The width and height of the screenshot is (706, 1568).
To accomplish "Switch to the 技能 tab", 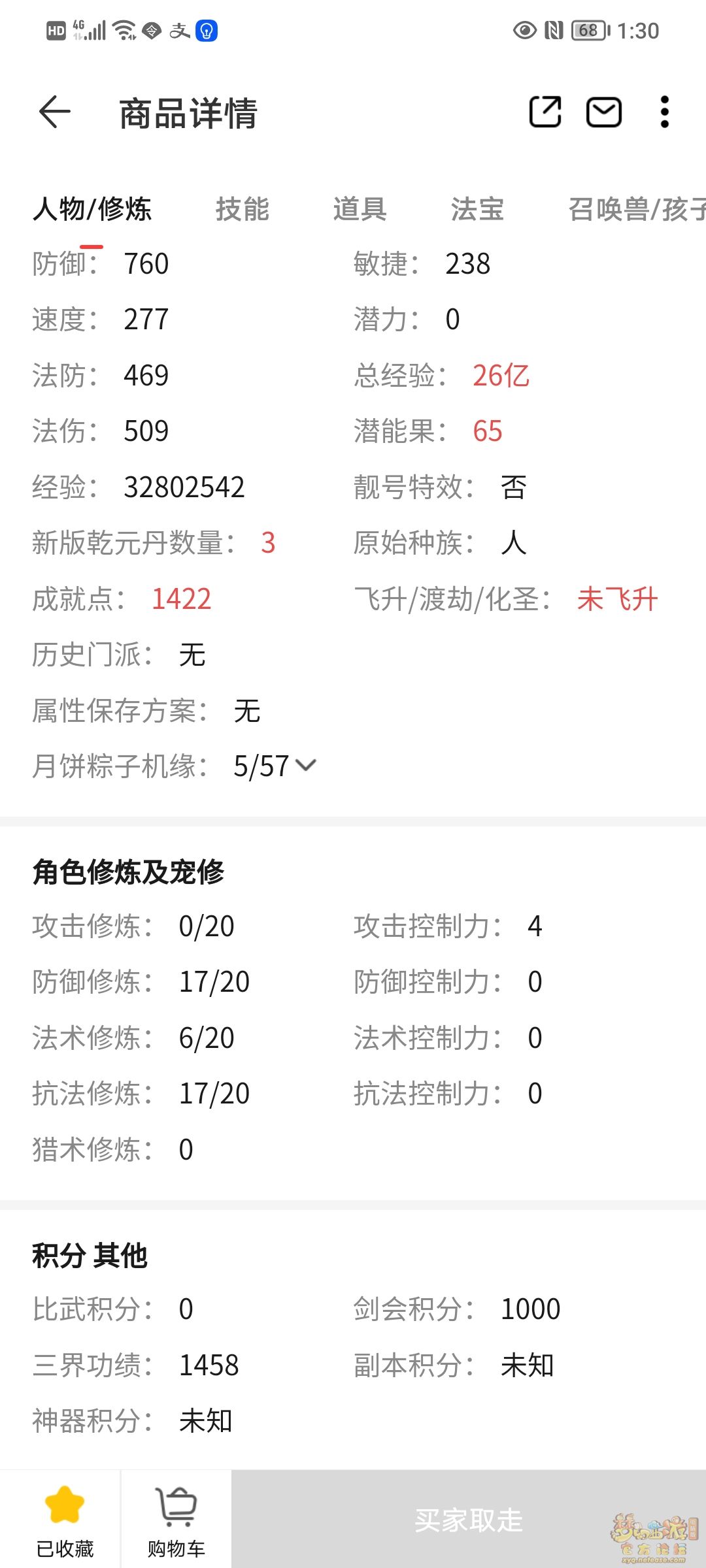I will [242, 210].
